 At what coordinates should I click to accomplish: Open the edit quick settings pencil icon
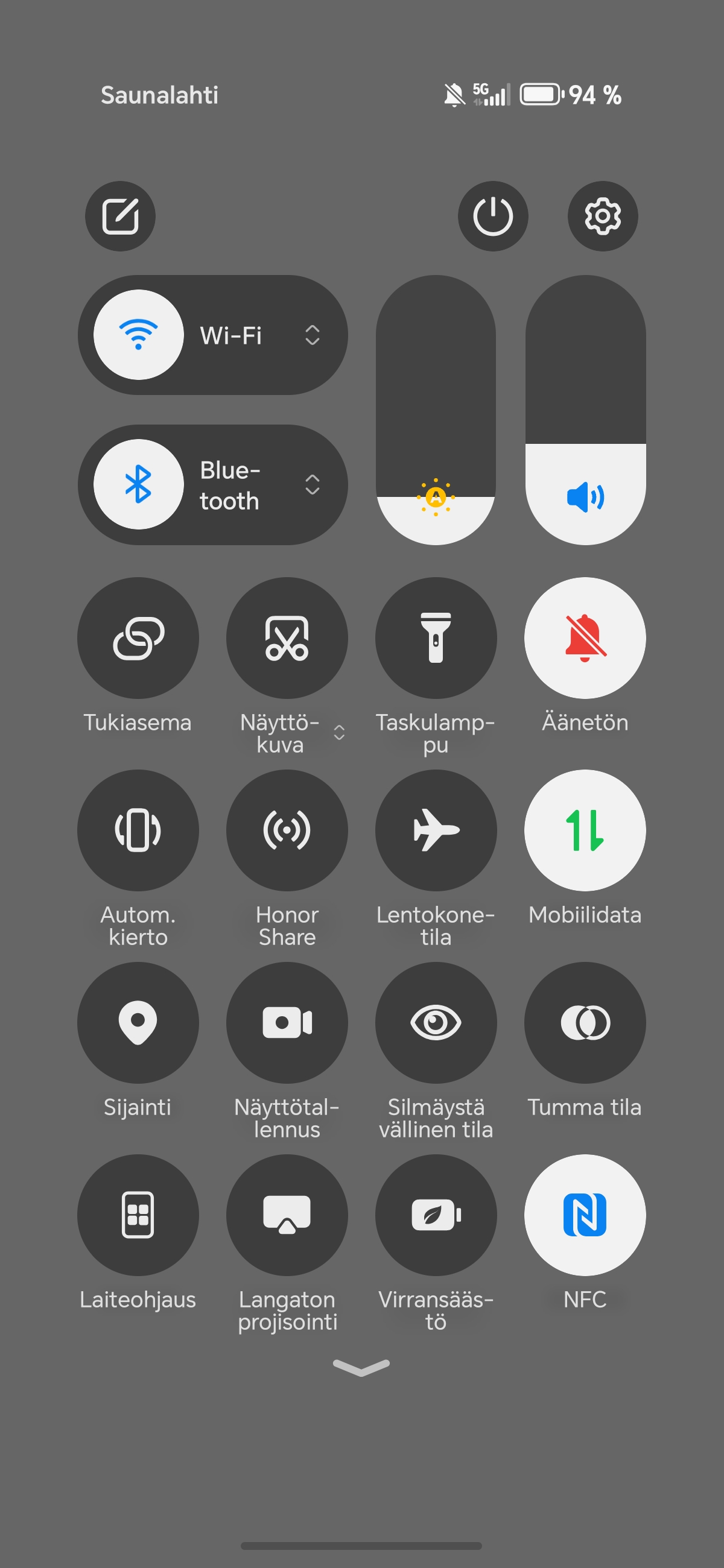click(x=120, y=216)
